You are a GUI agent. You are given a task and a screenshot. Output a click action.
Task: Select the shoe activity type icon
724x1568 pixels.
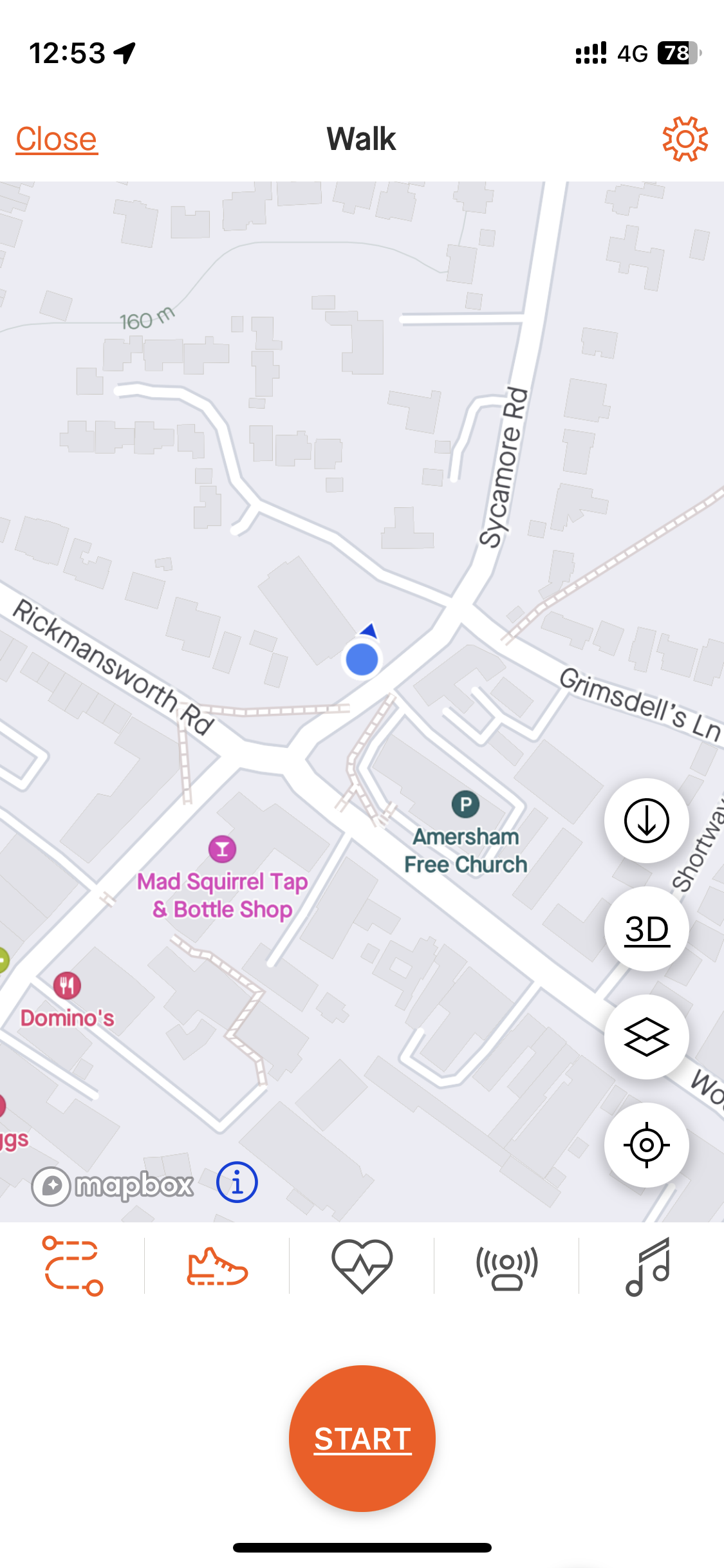click(x=217, y=1265)
